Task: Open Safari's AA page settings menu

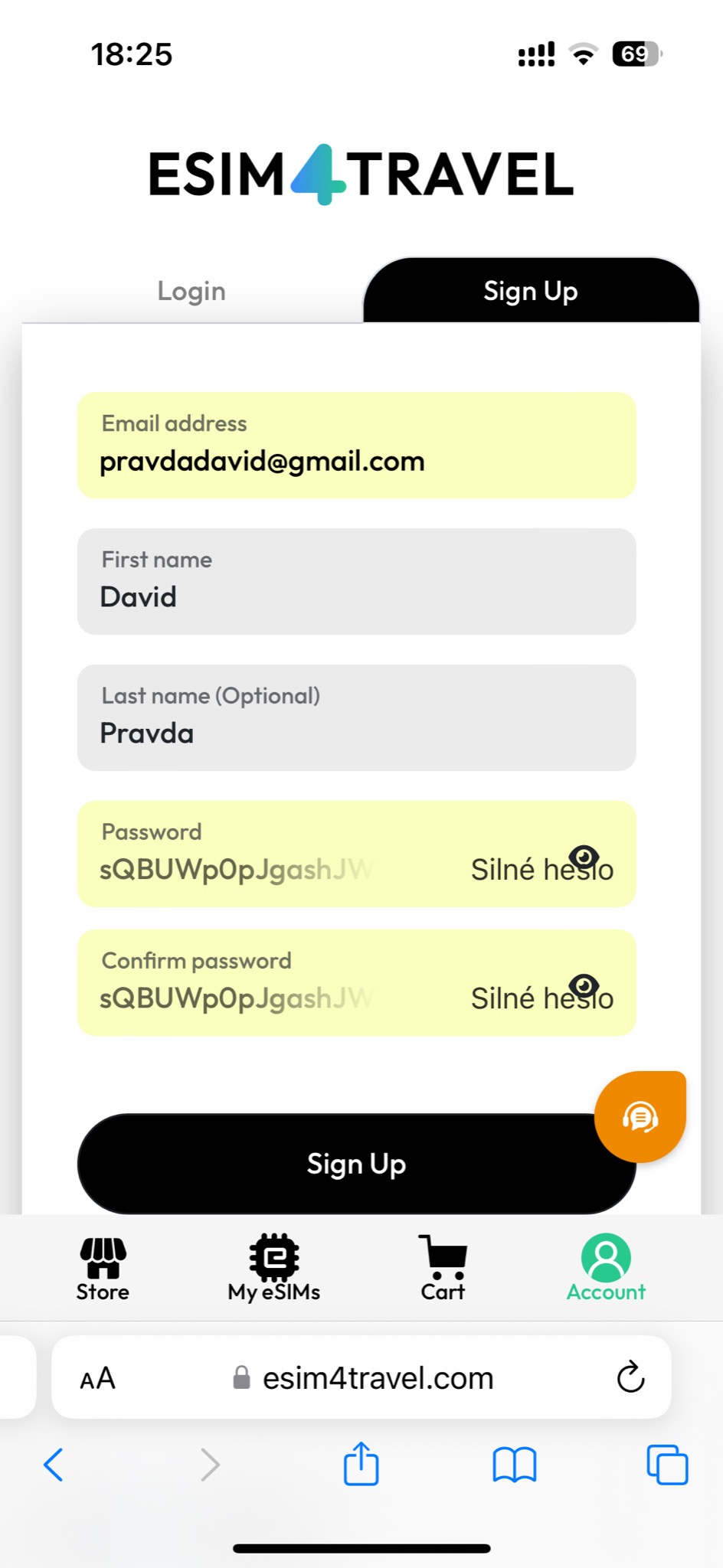Action: click(x=98, y=1379)
